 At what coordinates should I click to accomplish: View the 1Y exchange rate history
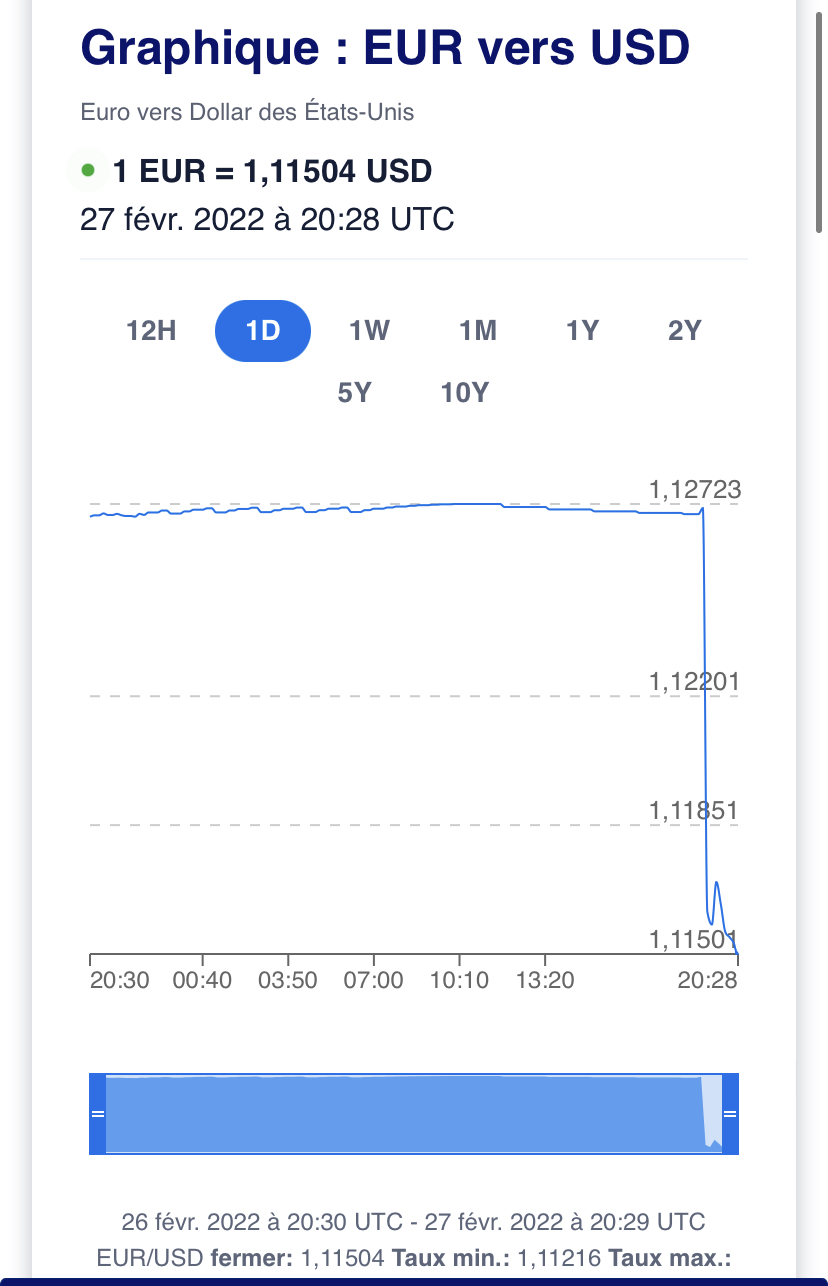click(582, 330)
